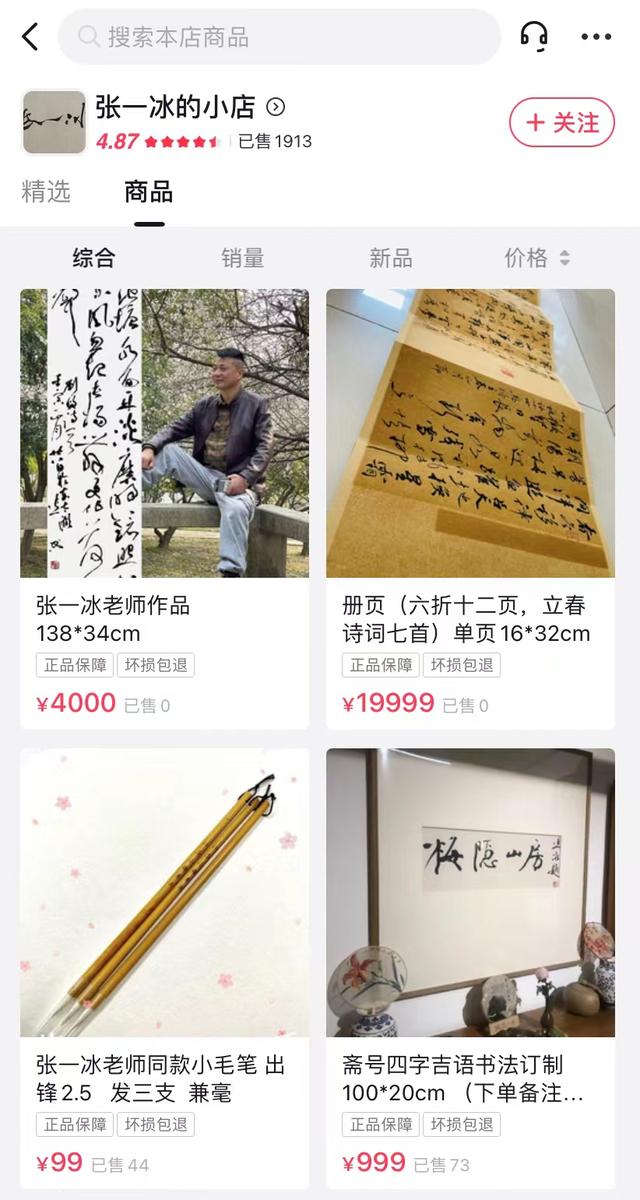Contact customer service via the headset icon
640x1200 pixels.
[x=534, y=37]
